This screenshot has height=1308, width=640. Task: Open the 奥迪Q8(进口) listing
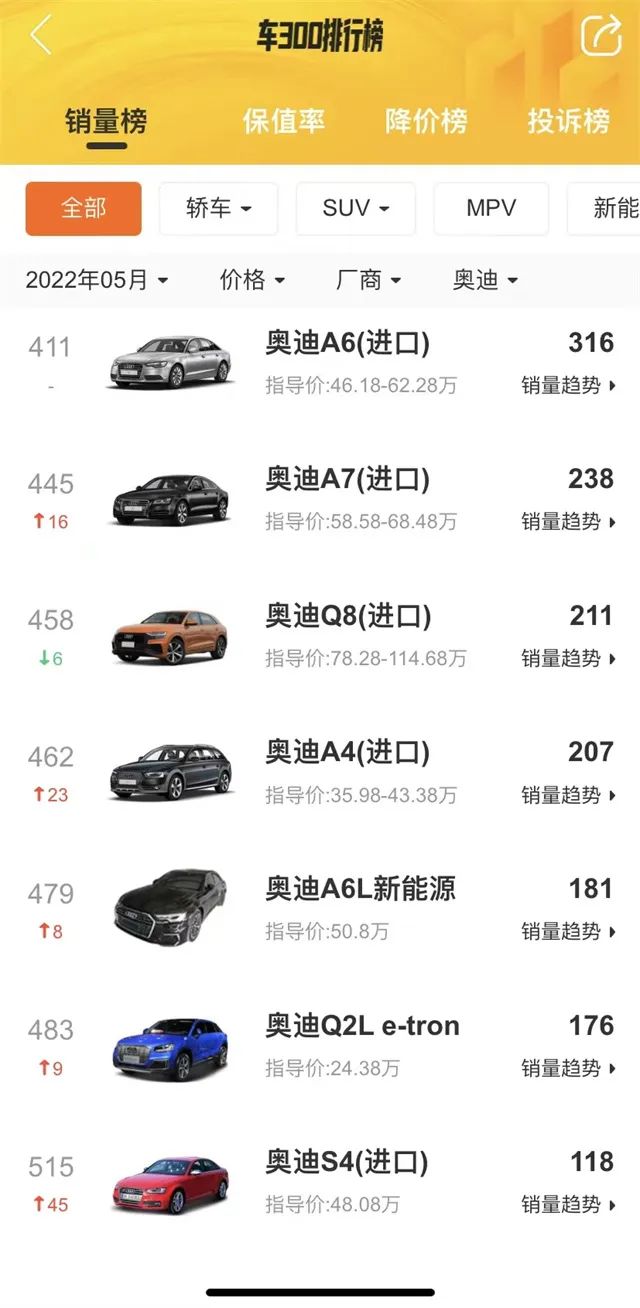(x=348, y=616)
